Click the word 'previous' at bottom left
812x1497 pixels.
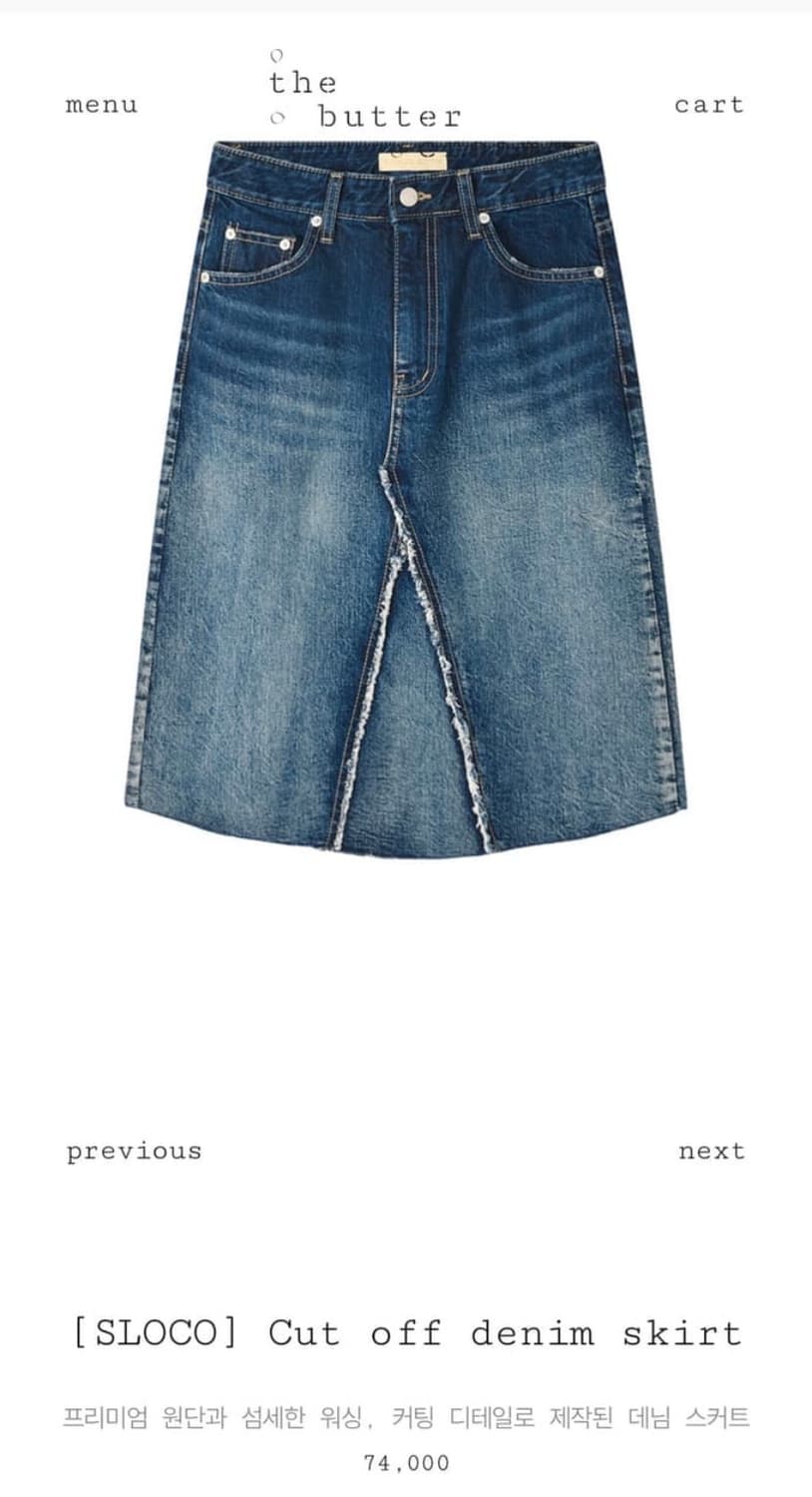[x=133, y=1151]
